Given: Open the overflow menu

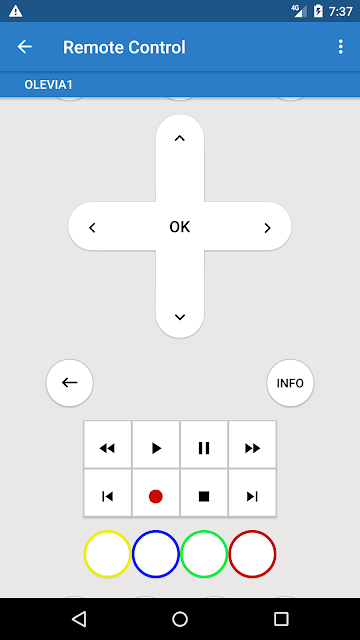Looking at the screenshot, I should click(x=340, y=47).
